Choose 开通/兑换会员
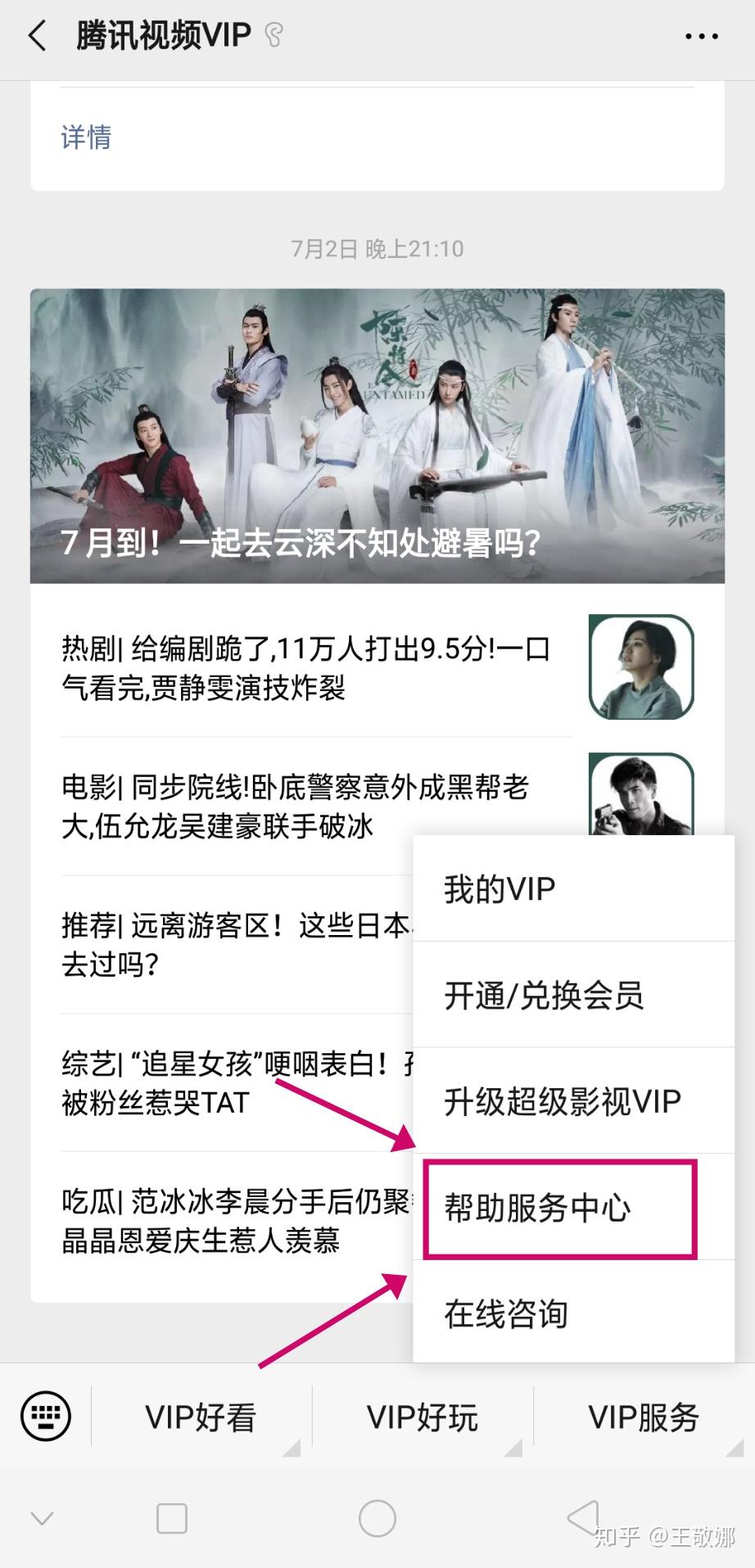The width and height of the screenshot is (755, 1568). [x=573, y=995]
